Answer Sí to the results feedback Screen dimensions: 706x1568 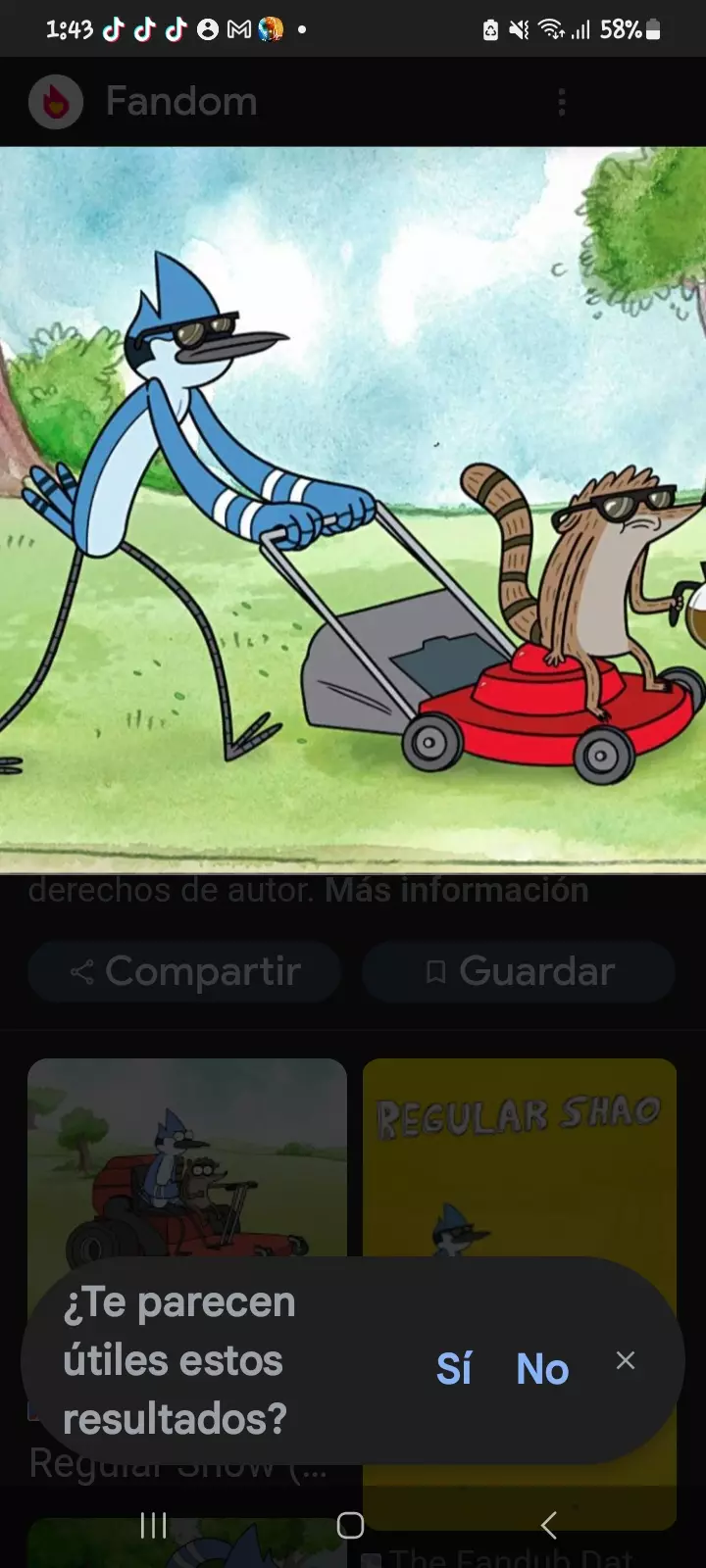[x=453, y=1368]
